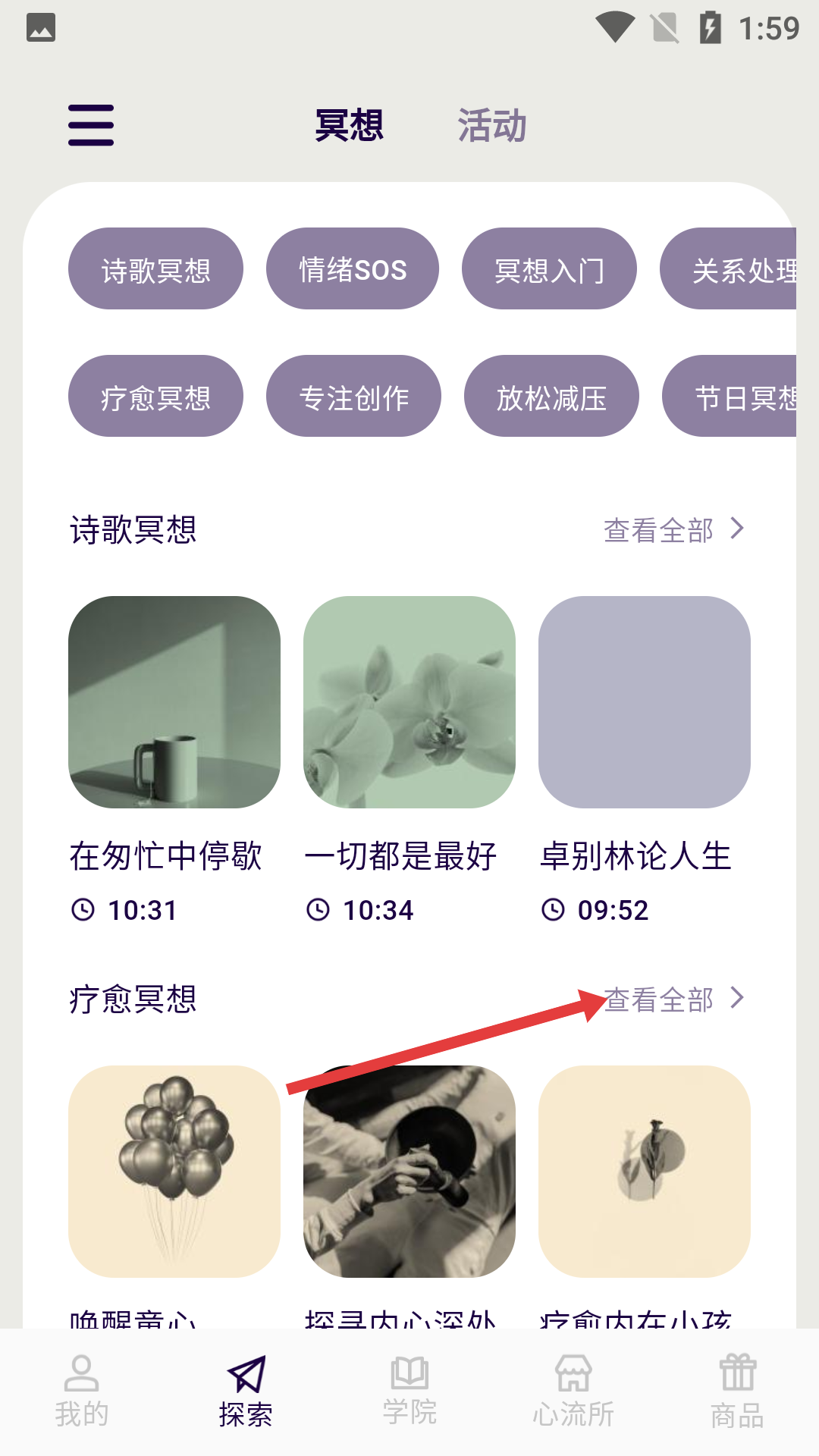Select the 情绪SOS chip
The image size is (819, 1456).
tap(353, 269)
